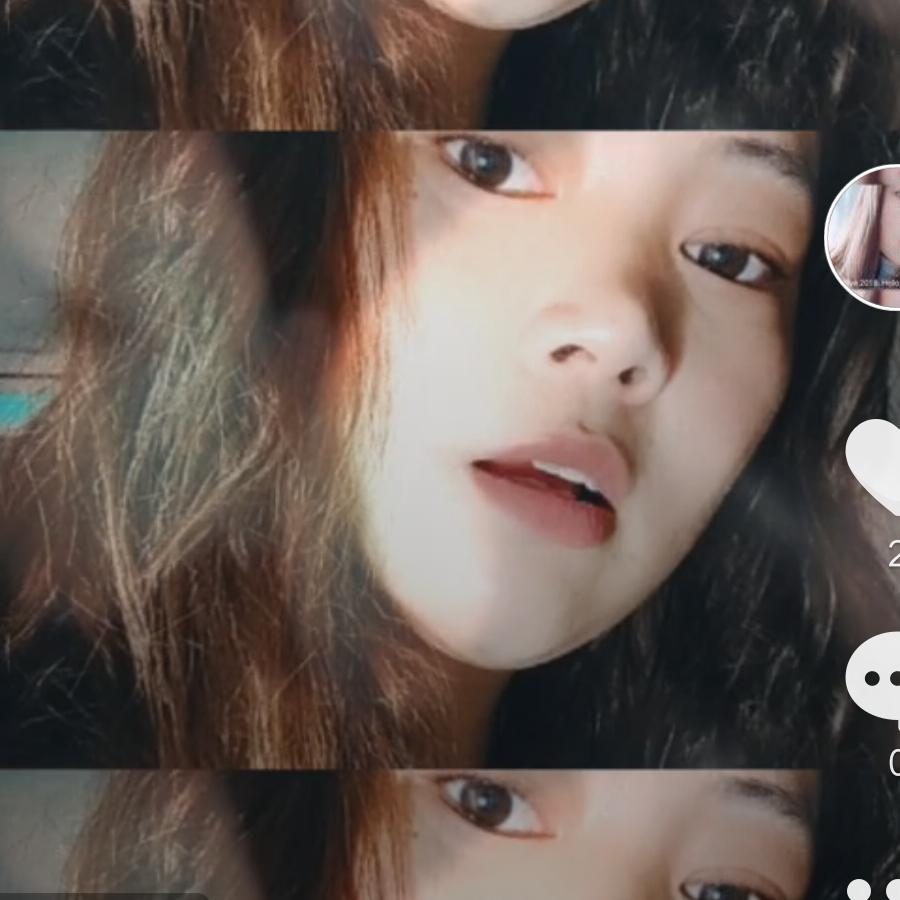Open the comments bubble
The image size is (900, 900).
[876, 679]
